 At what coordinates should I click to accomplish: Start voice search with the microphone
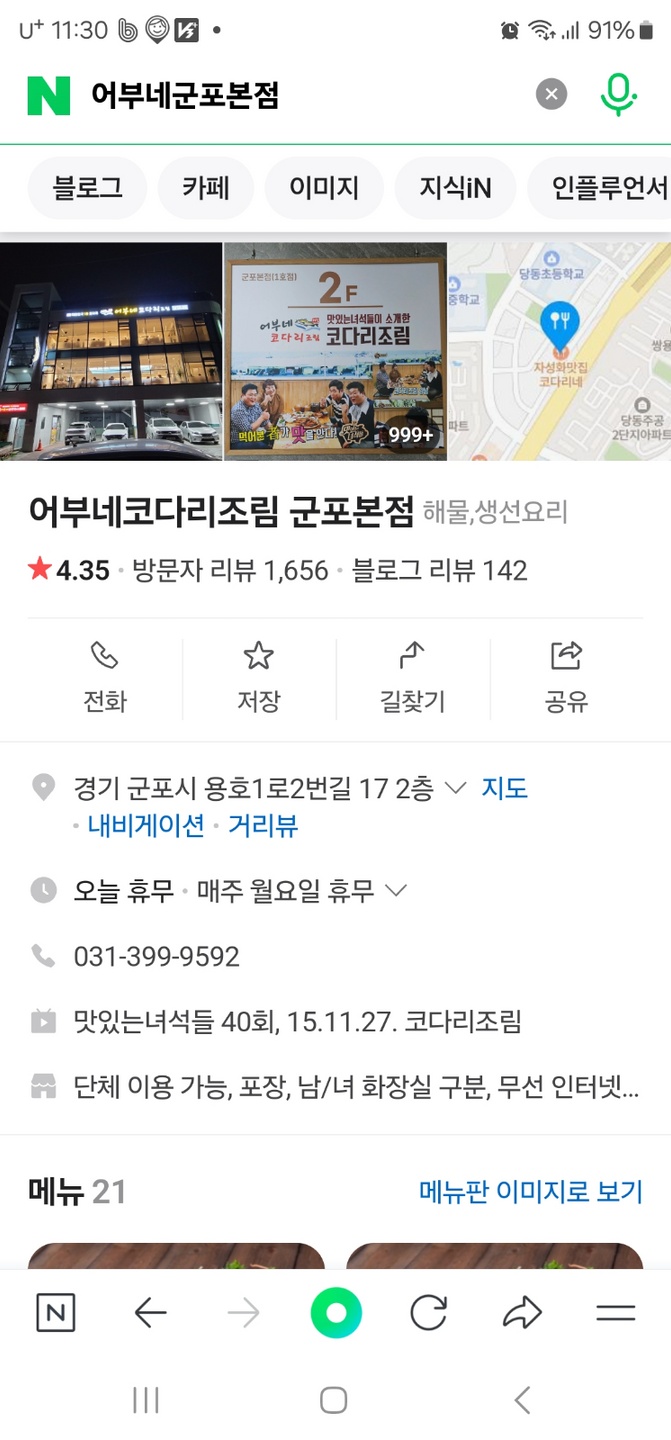coord(618,95)
